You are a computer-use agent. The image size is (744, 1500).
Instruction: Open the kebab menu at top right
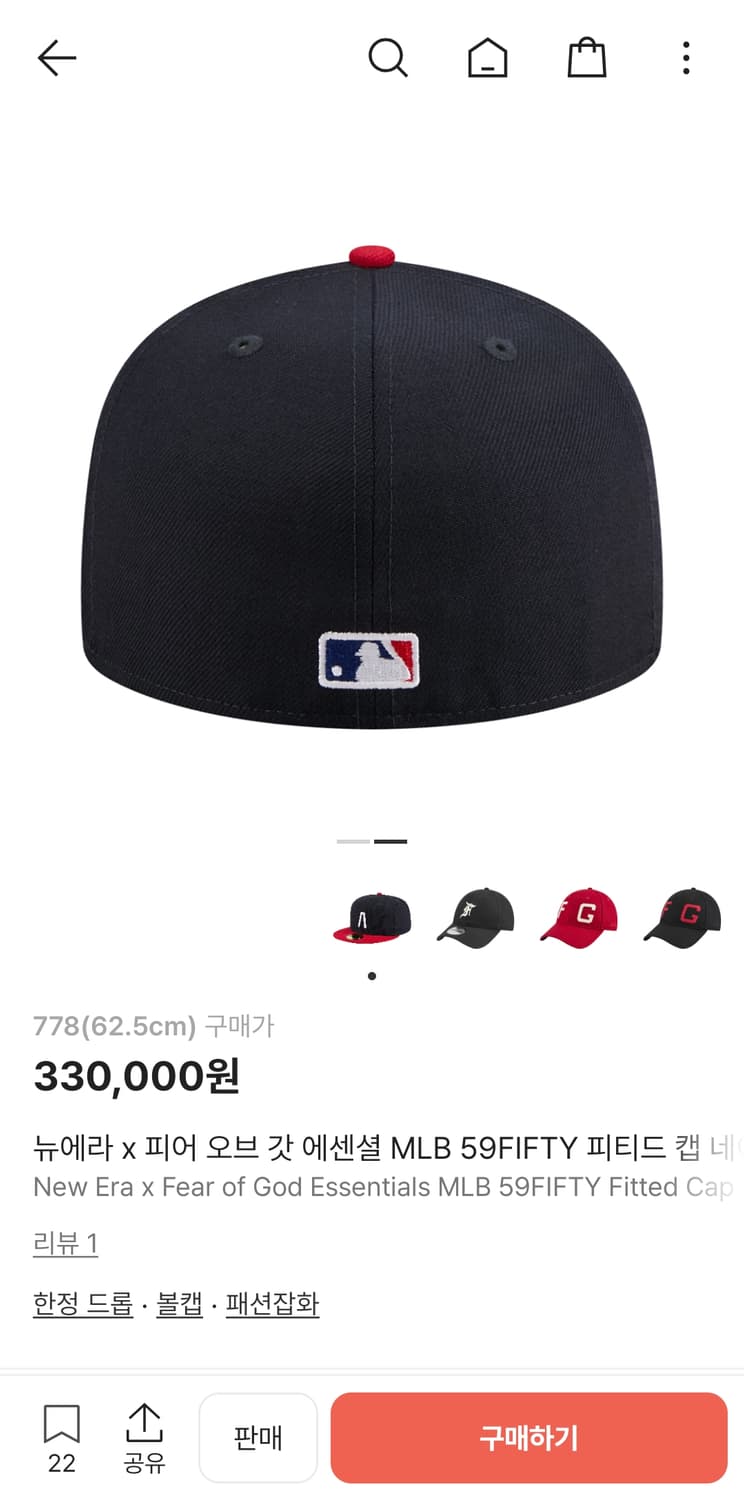685,57
